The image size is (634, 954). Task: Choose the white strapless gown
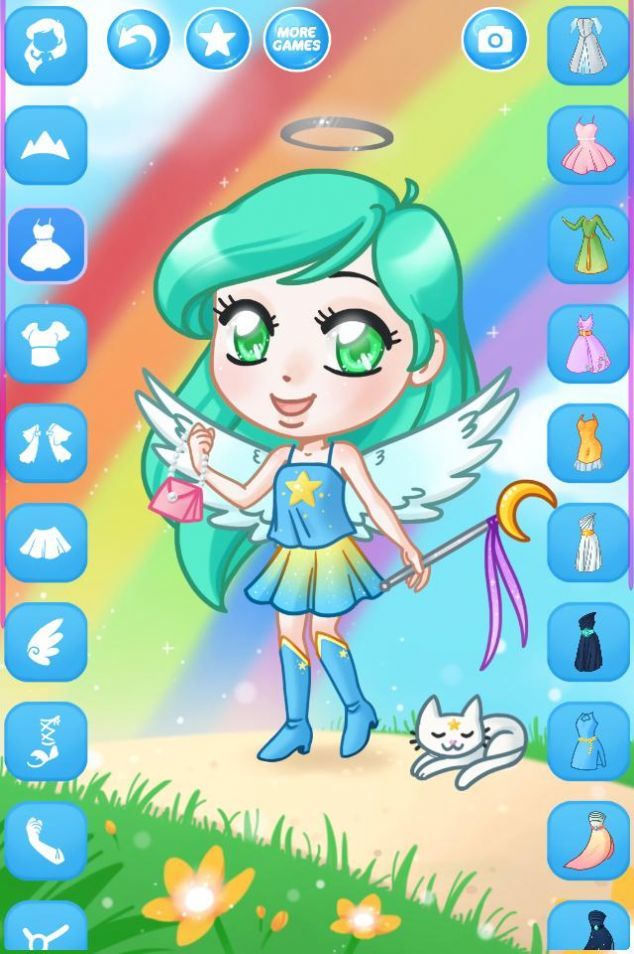tap(588, 46)
